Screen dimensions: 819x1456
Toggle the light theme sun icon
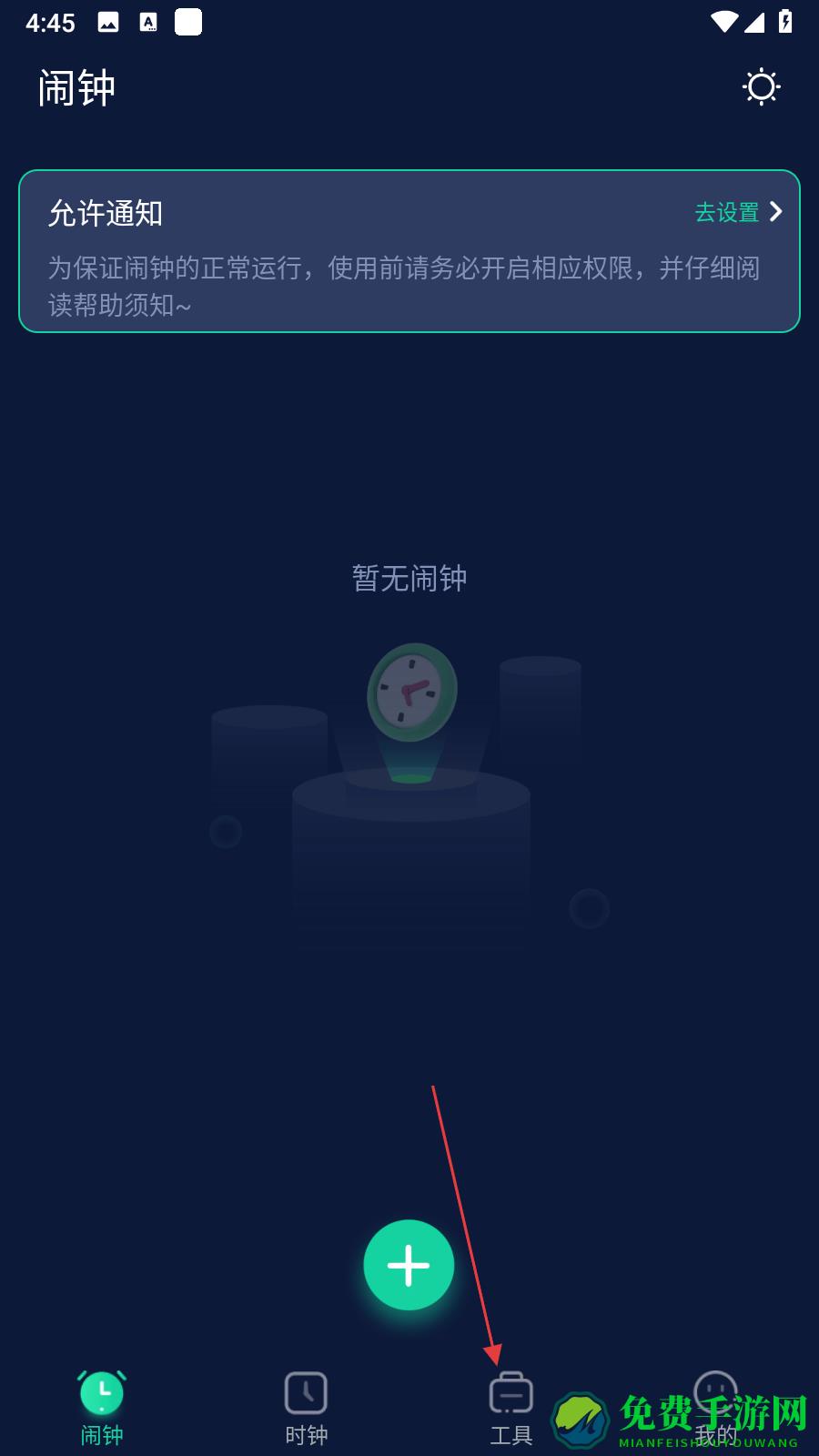pyautogui.click(x=761, y=87)
